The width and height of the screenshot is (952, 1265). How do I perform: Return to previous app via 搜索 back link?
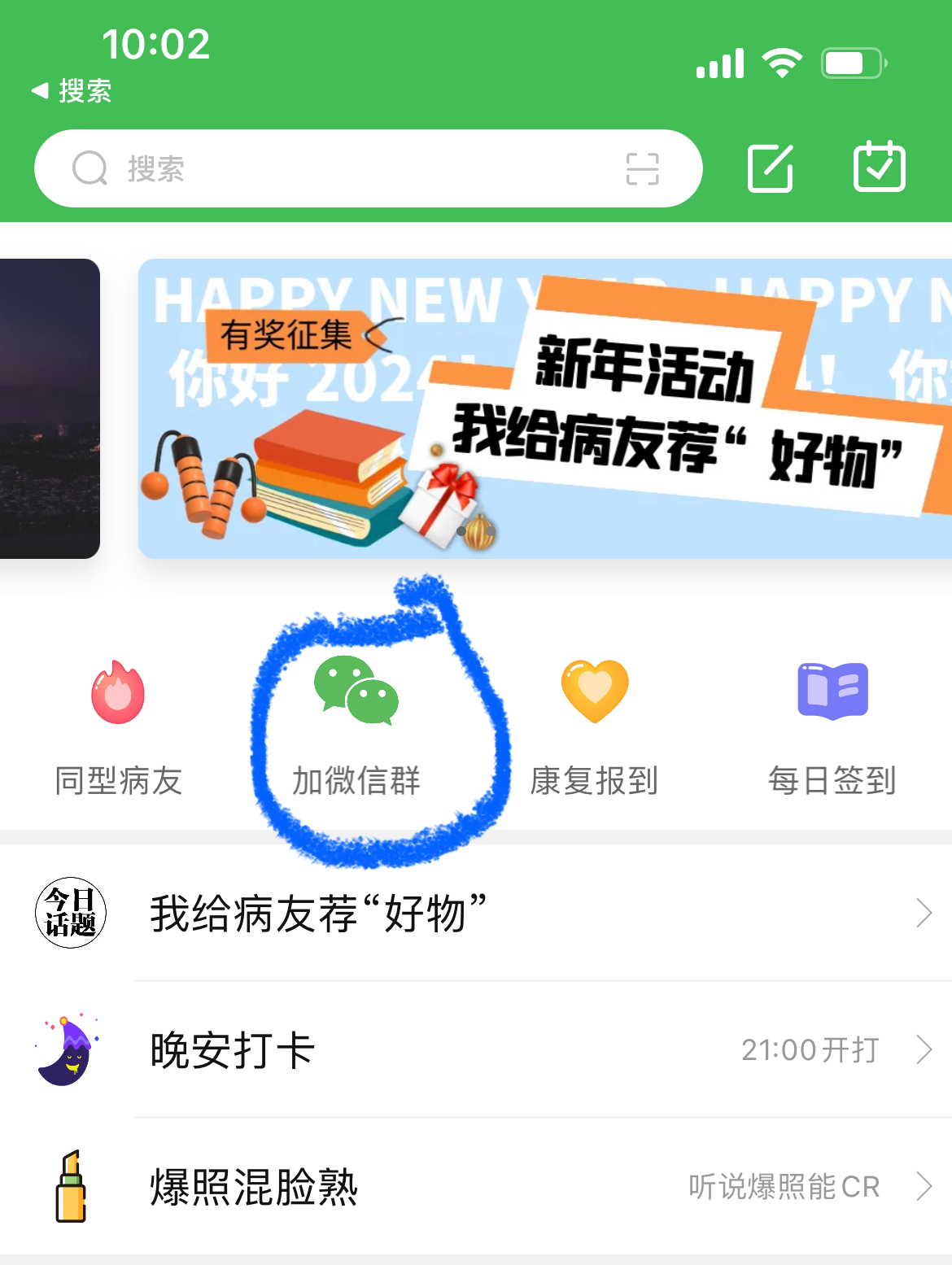pos(72,91)
